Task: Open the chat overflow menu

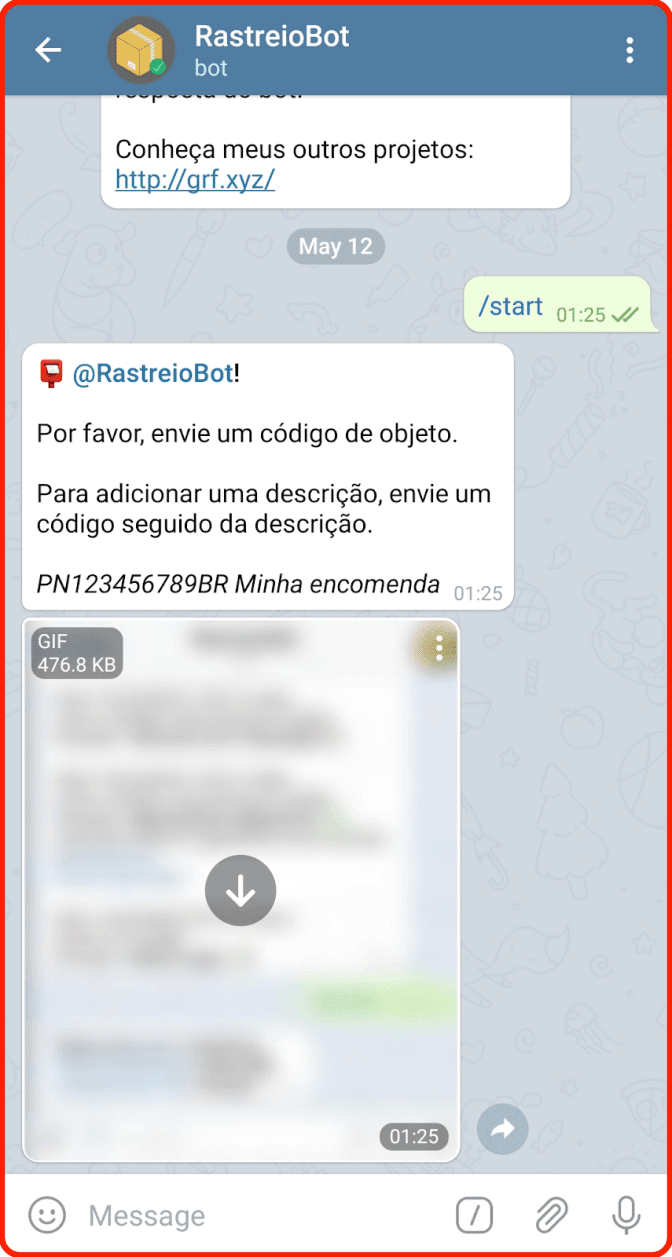Action: pyautogui.click(x=629, y=51)
